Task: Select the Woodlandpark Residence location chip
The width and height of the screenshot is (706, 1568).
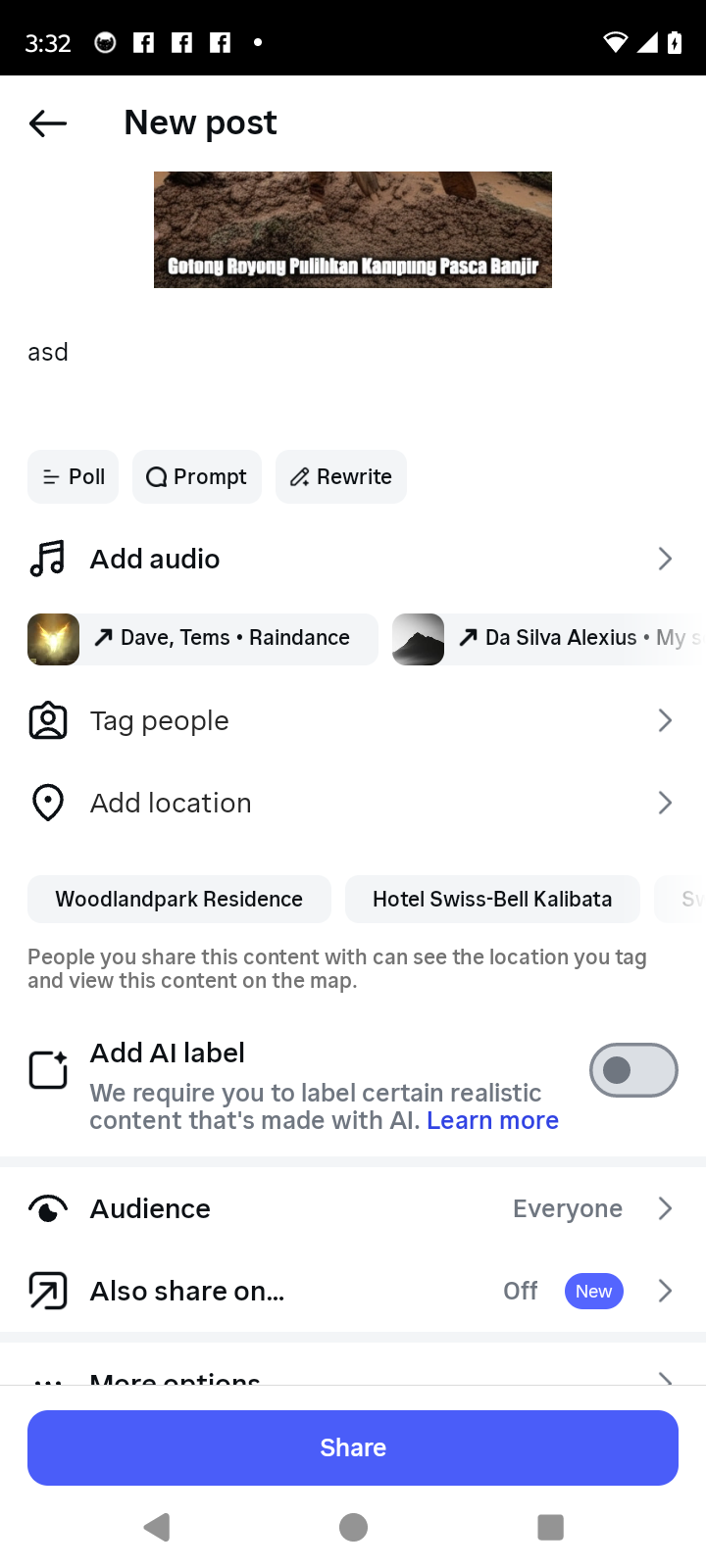Action: coord(179,900)
